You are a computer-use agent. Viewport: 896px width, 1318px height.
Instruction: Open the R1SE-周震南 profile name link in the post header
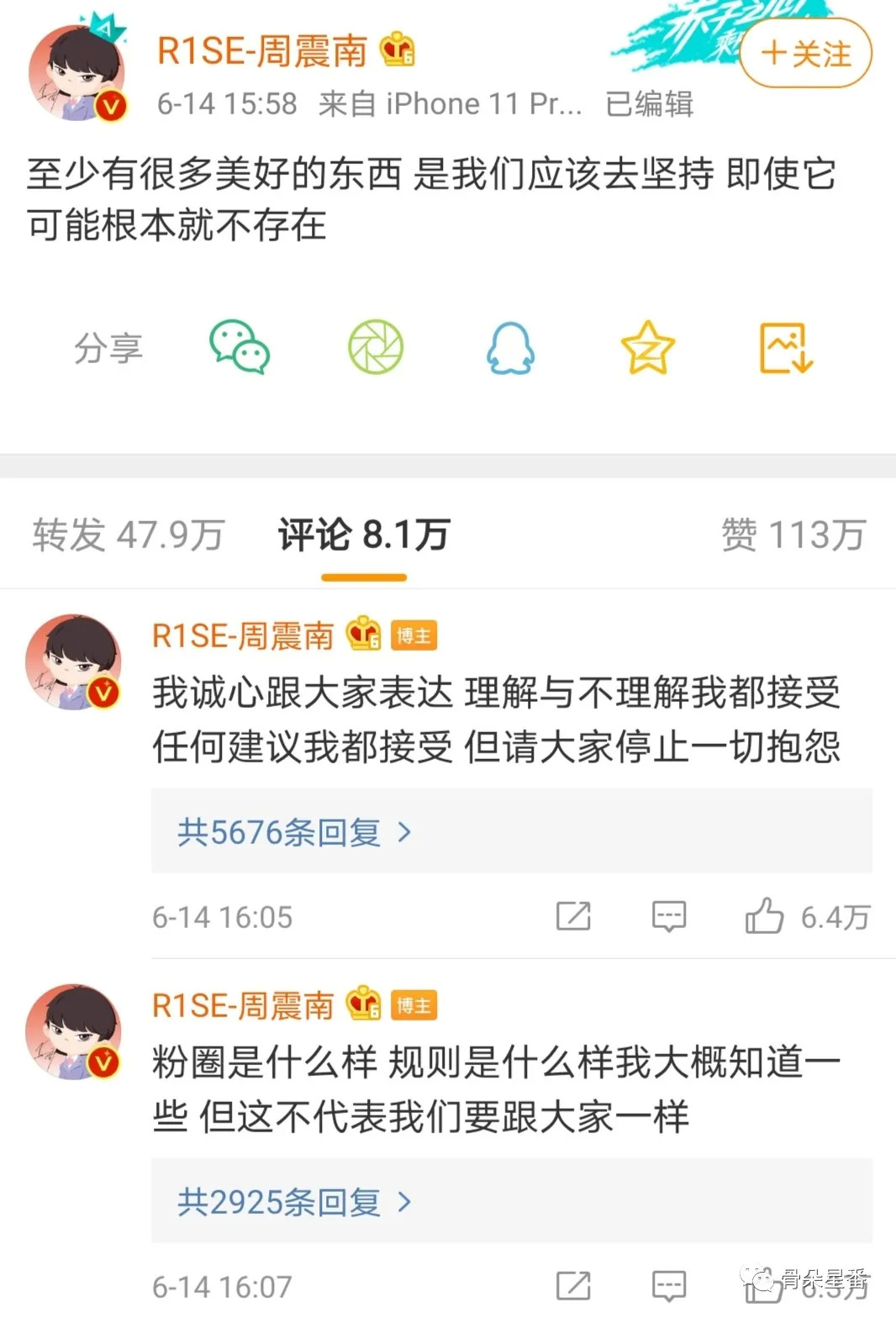click(x=262, y=52)
